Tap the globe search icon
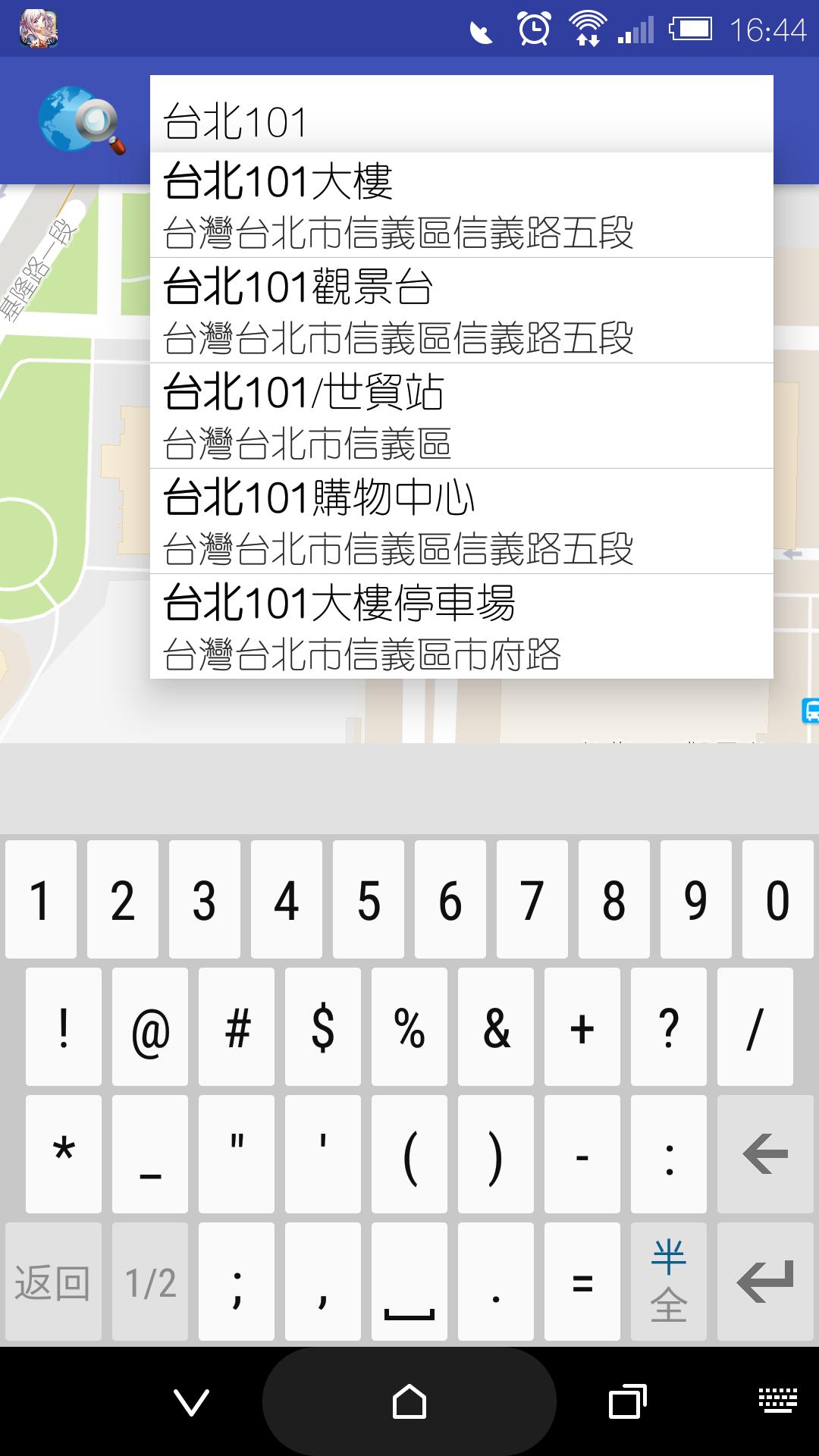The width and height of the screenshot is (819, 1456). pos(82,121)
